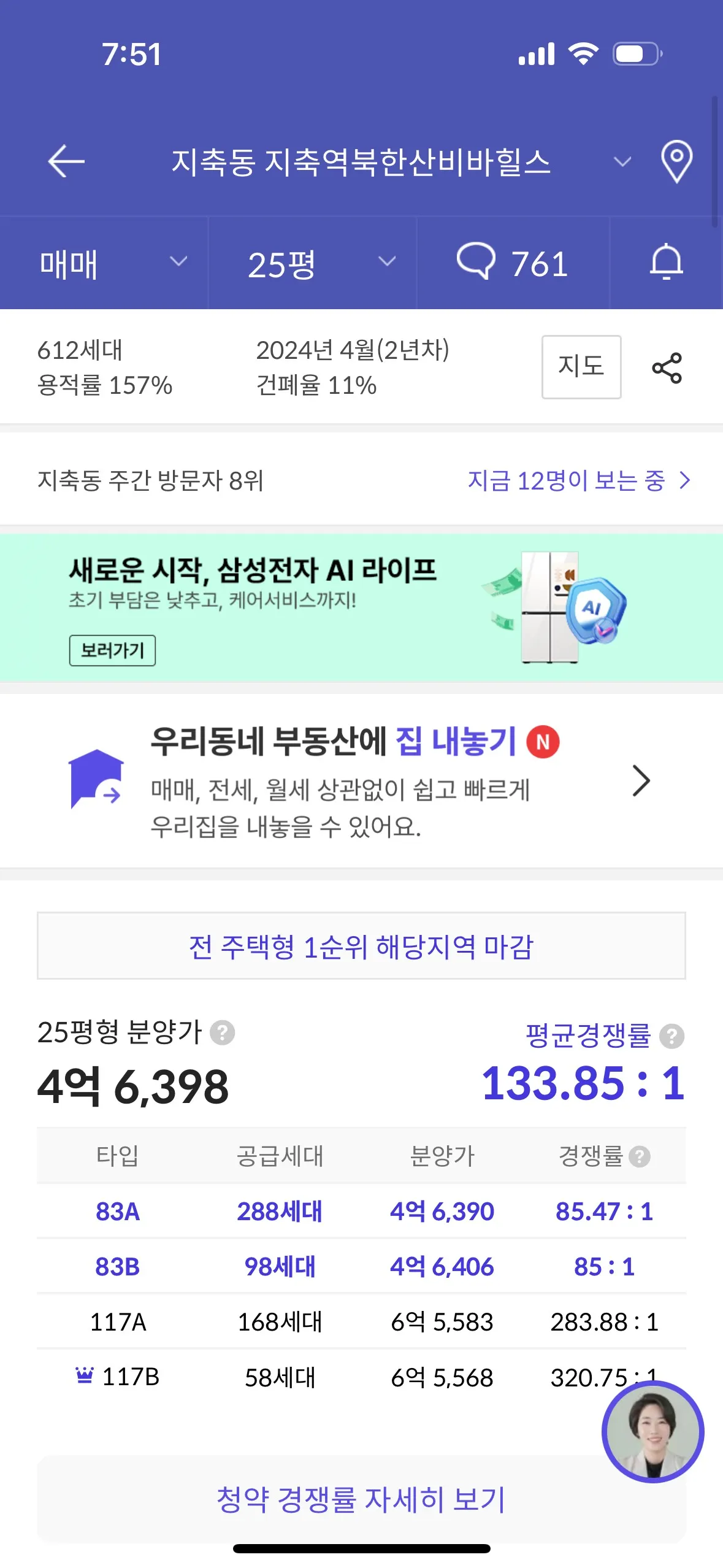The width and height of the screenshot is (723, 1568).
Task: Show help for 25평형 분양가
Action: tap(222, 1032)
